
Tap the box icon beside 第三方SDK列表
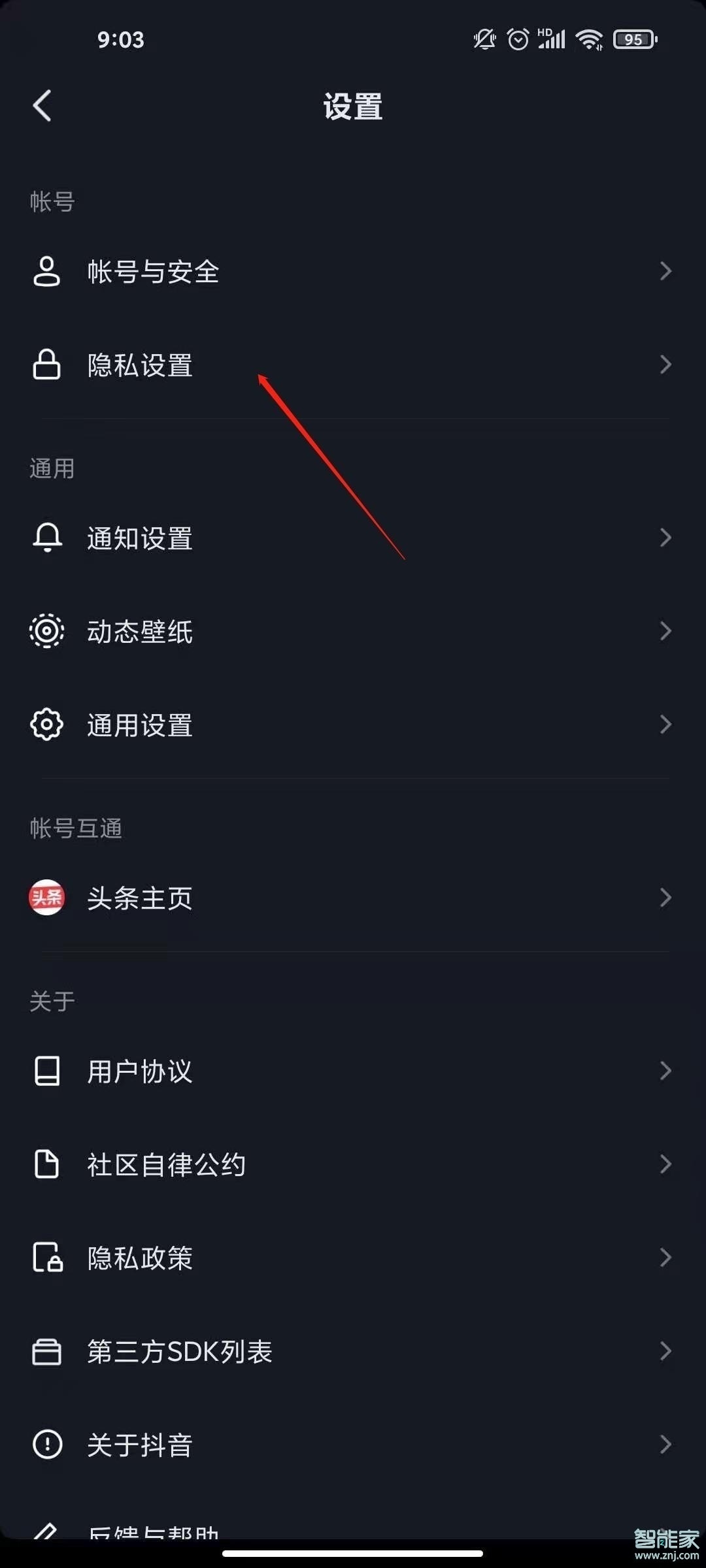(x=46, y=1351)
